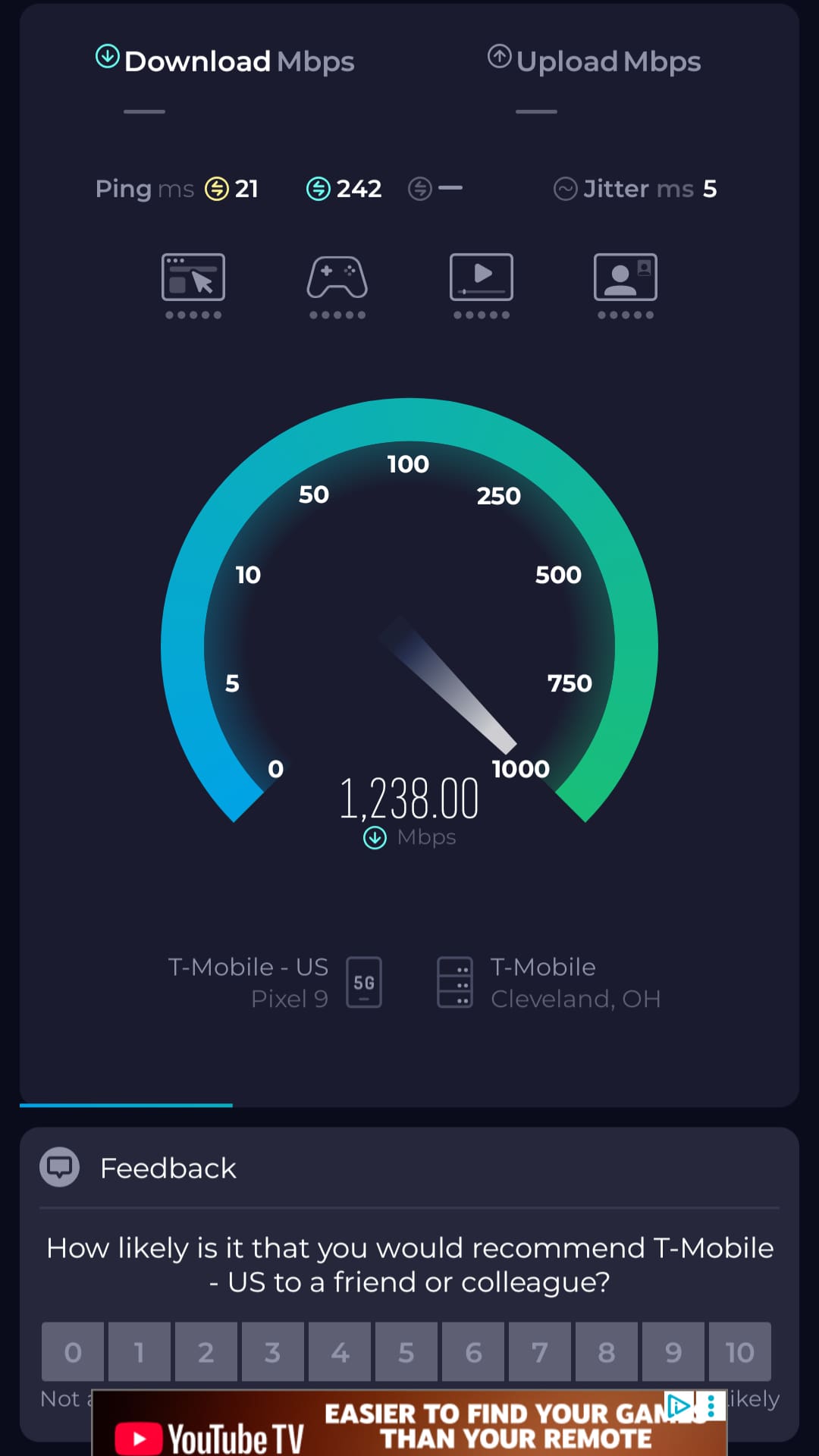Pick 5 on the feedback scale
Viewport: 819px width, 1456px height.
(x=406, y=1351)
